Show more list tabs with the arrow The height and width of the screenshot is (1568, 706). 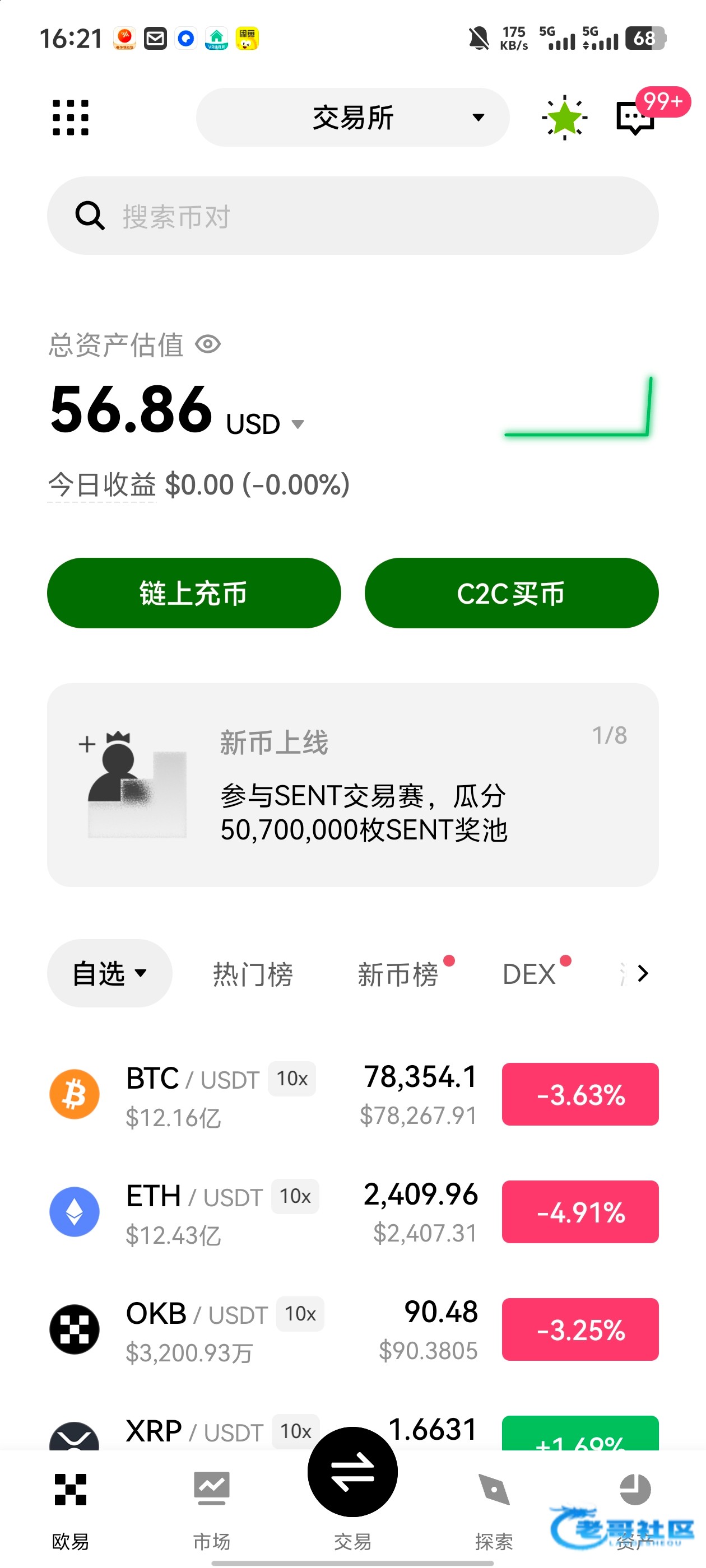click(643, 973)
